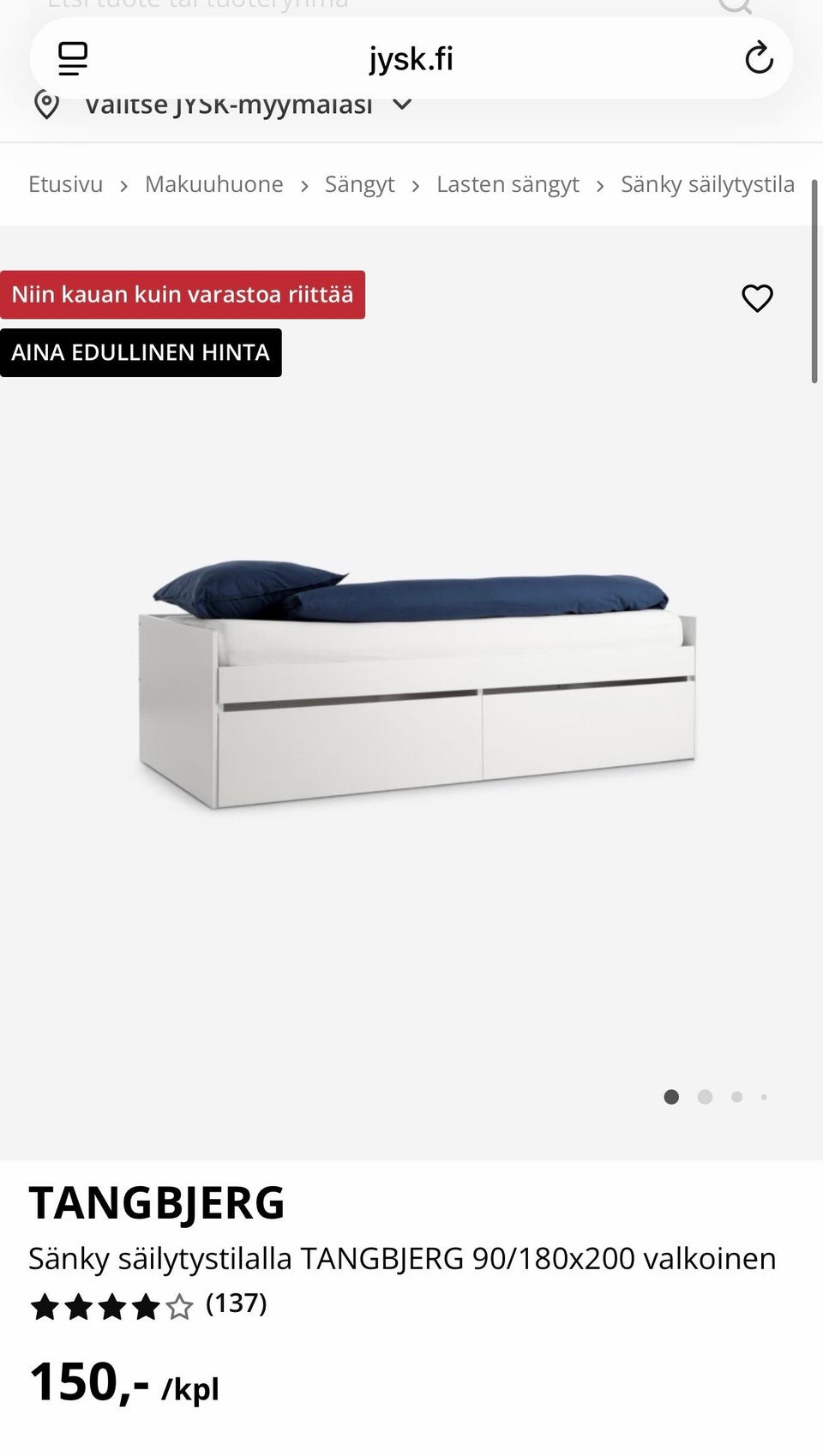This screenshot has width=823, height=1456.
Task: Navigate to Sängyt category
Action: (x=359, y=184)
